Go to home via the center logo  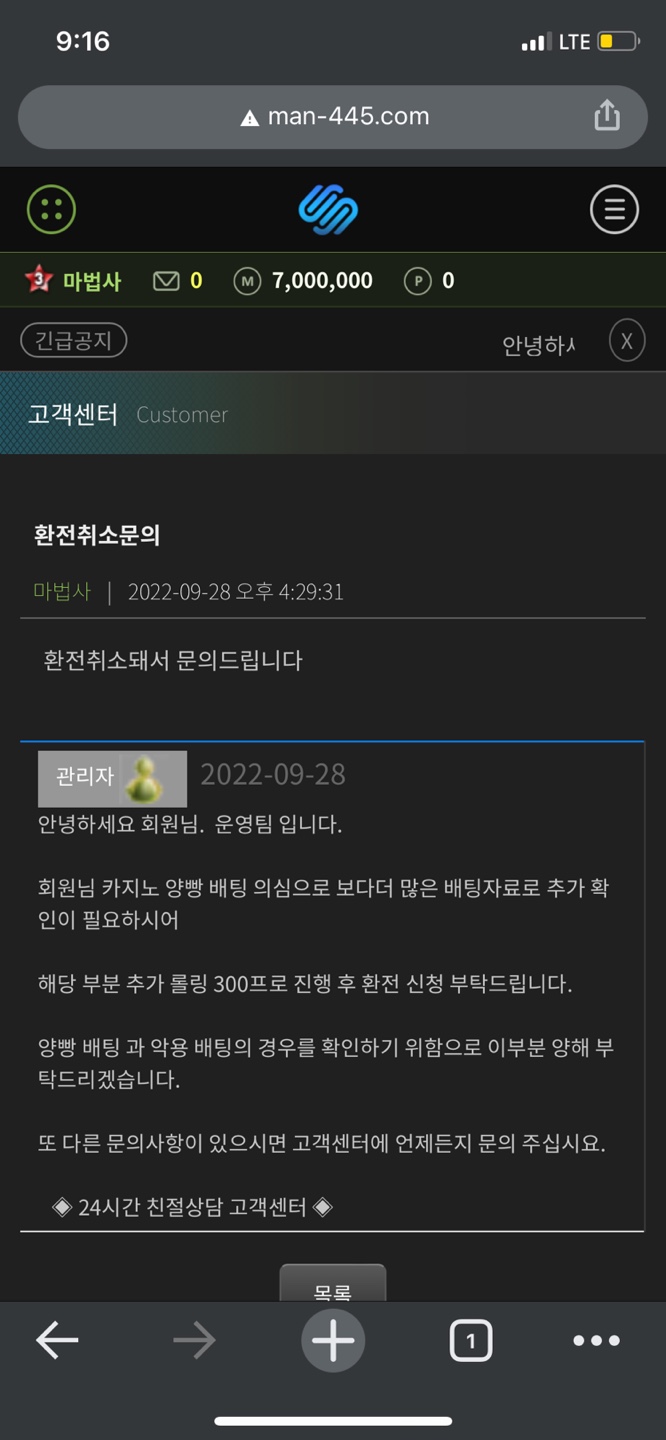pos(329,210)
